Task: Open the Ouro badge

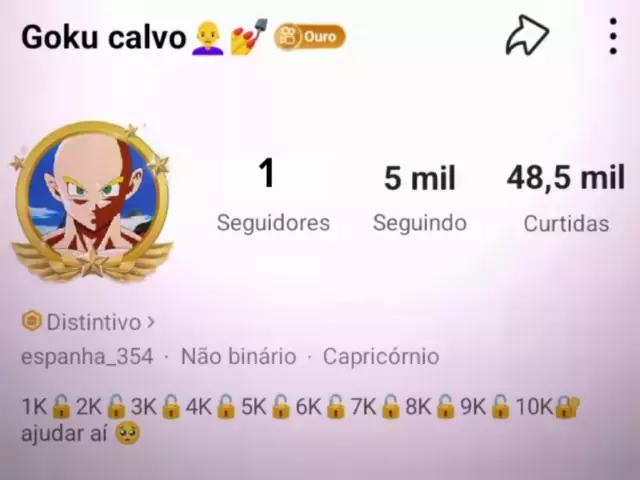Action: pos(309,37)
